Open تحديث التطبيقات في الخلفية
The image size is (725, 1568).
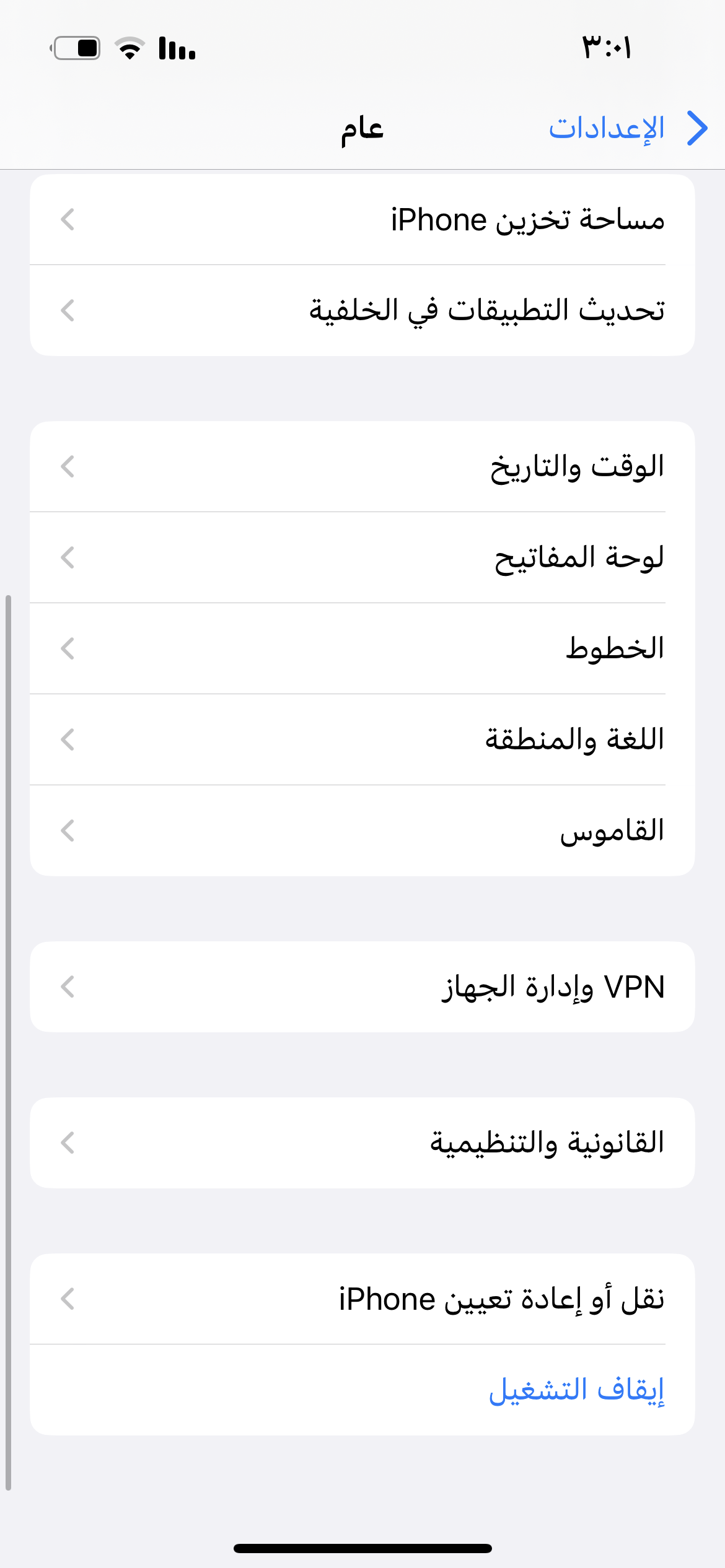point(362,310)
